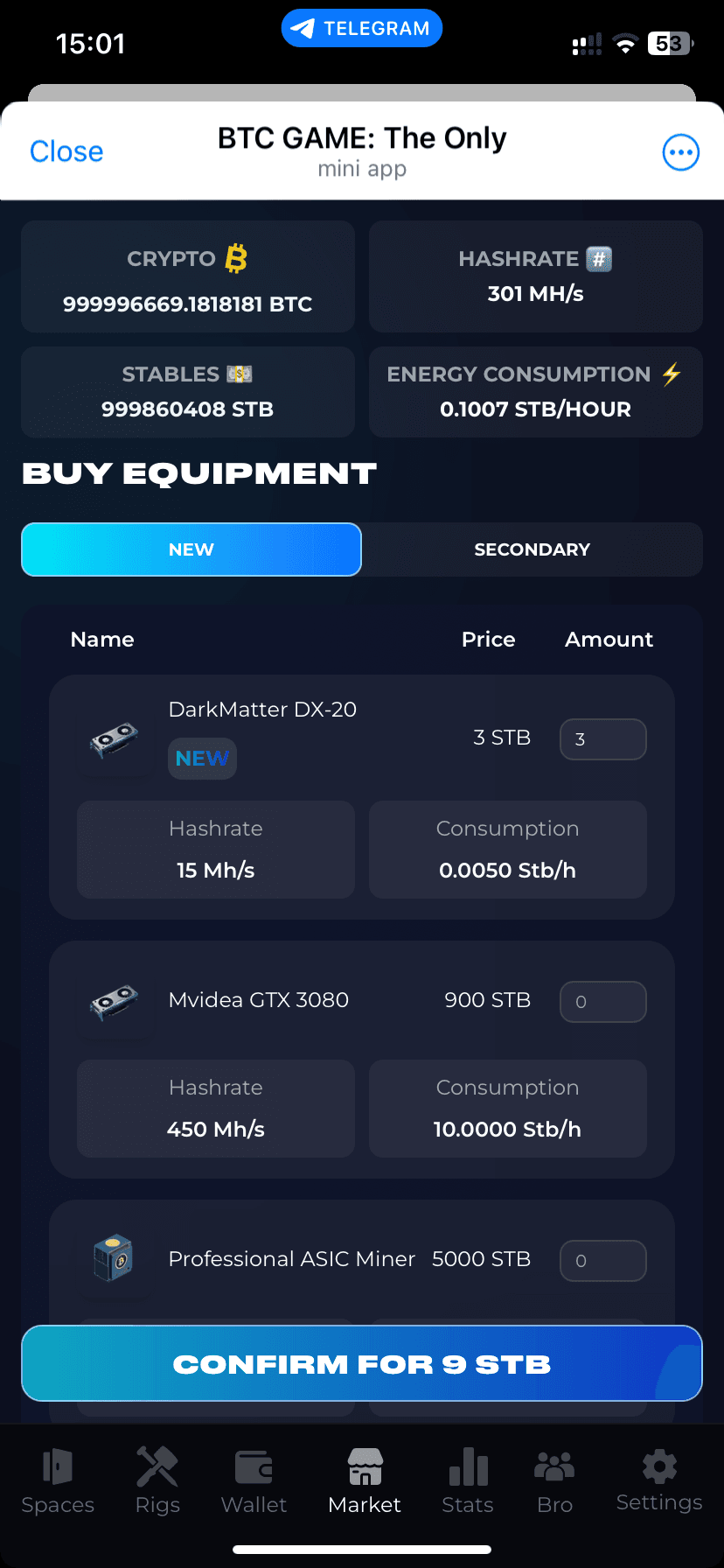Confirm purchase for 9 STB
Viewport: 724px width, 1568px height.
pyautogui.click(x=362, y=1363)
